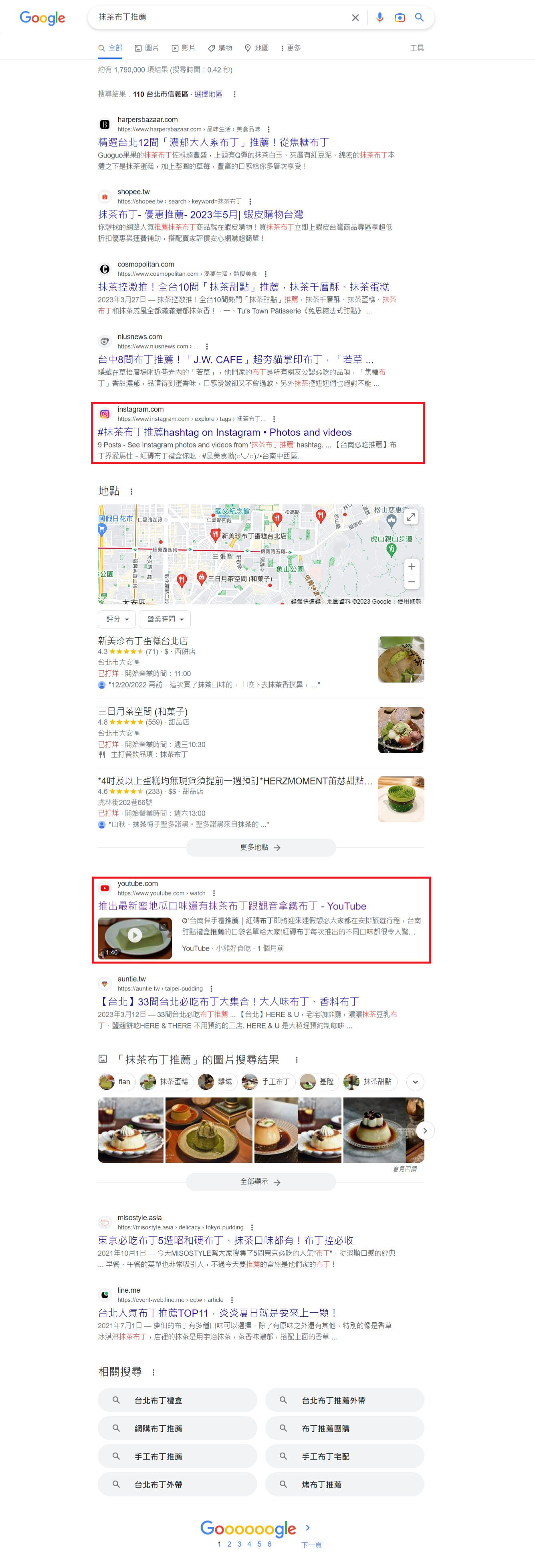
Task: Switch to the 購物 tab
Action: [220, 48]
